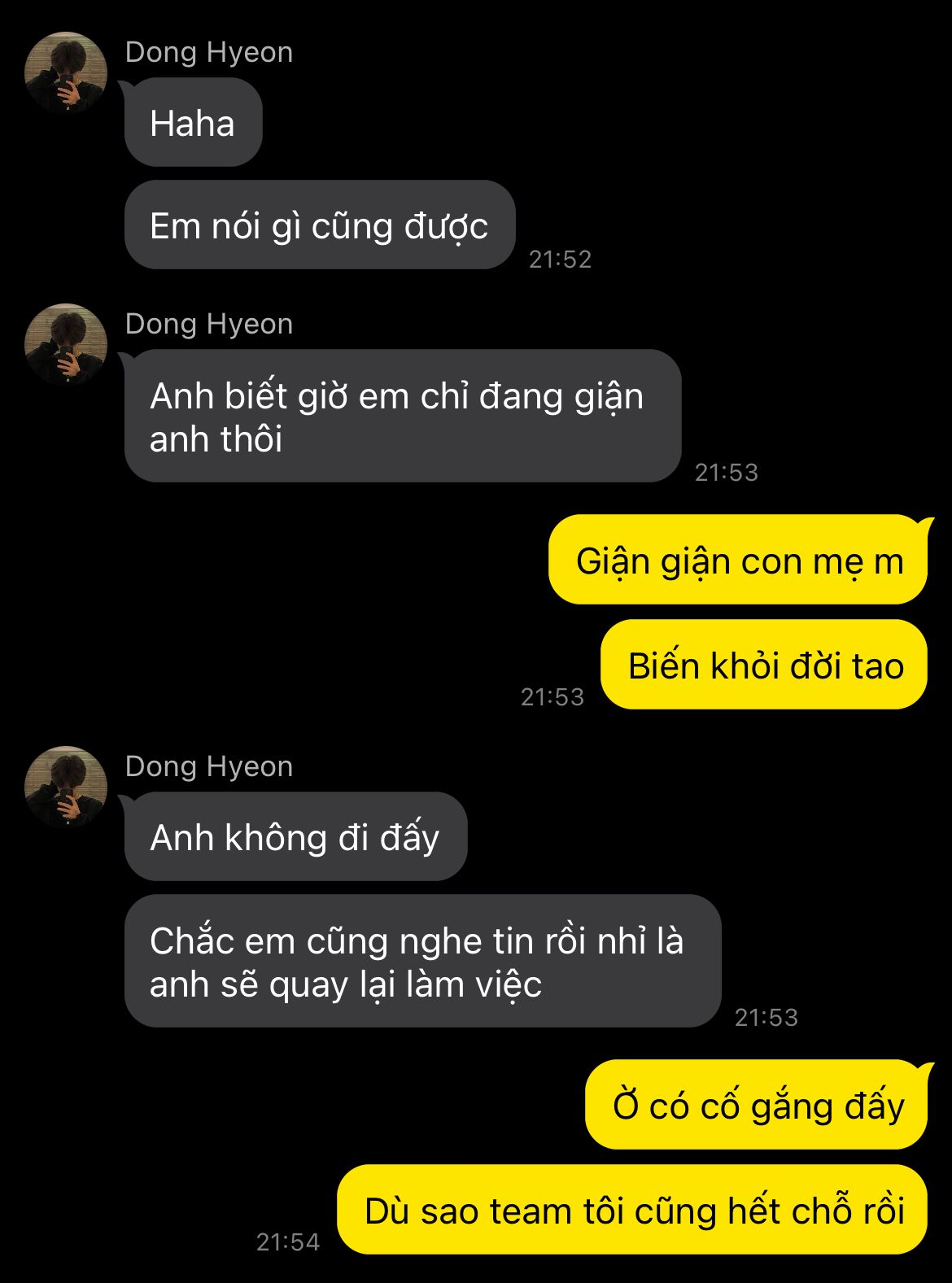Open Dong Hyeon's avatar beside the "Haha" message
Screen dimensions: 952x1283
tap(66, 72)
